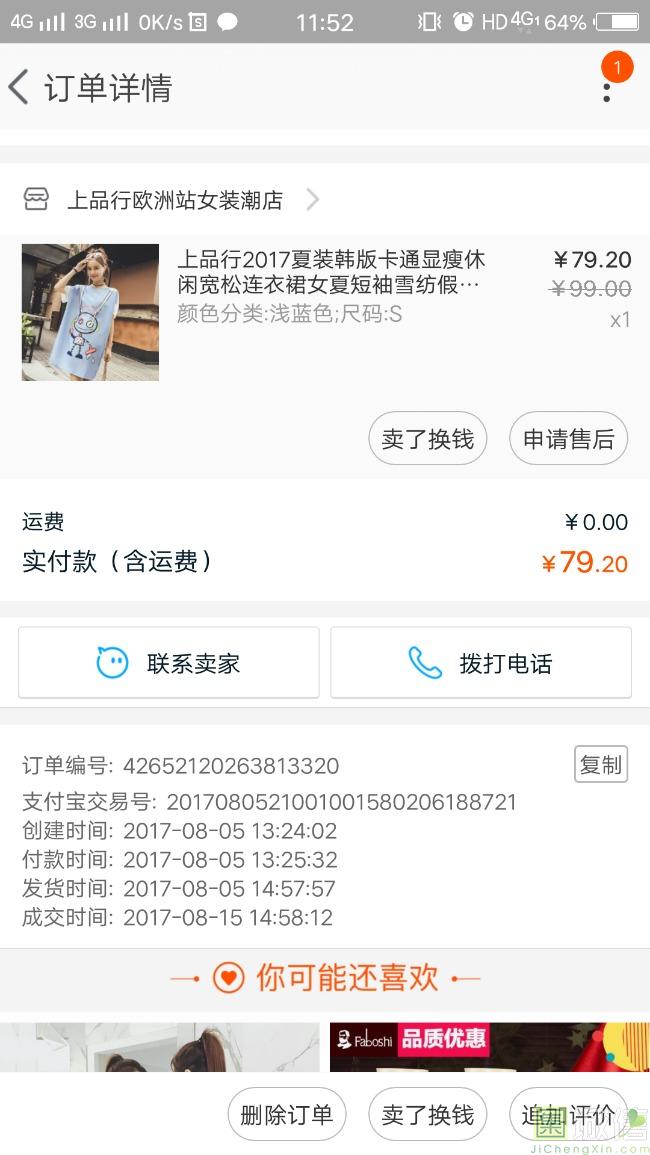This screenshot has width=650, height=1155.
Task: Open the first recommended item under 你可能还喜欢
Action: [160, 1046]
